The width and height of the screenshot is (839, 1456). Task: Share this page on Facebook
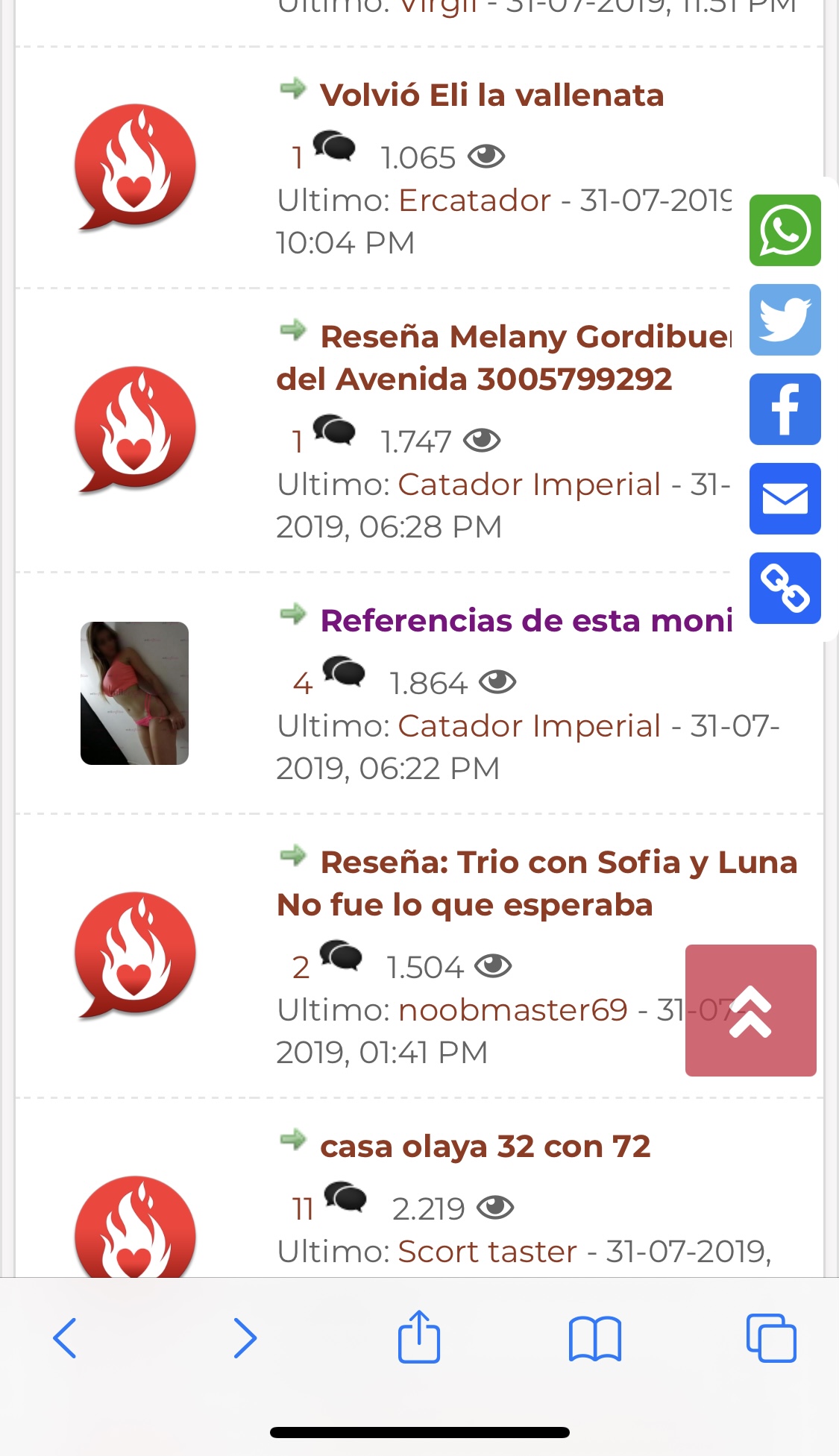[785, 409]
